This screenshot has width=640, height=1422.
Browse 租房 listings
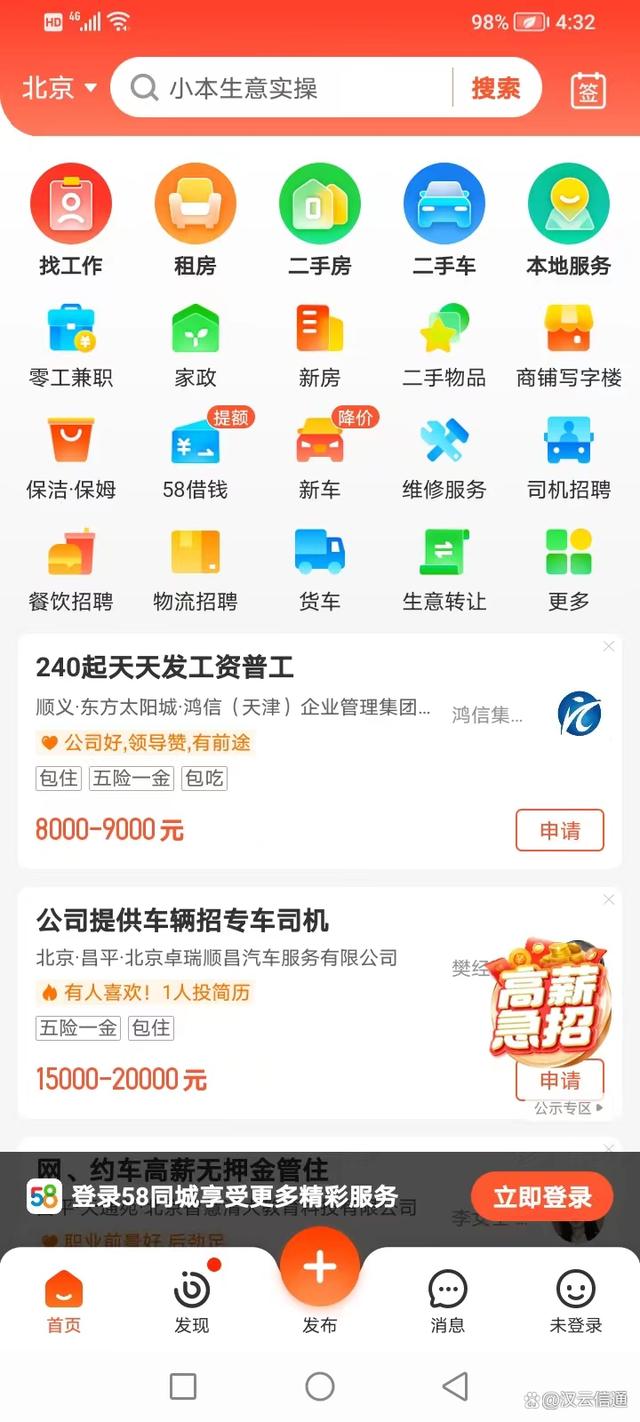coord(195,220)
